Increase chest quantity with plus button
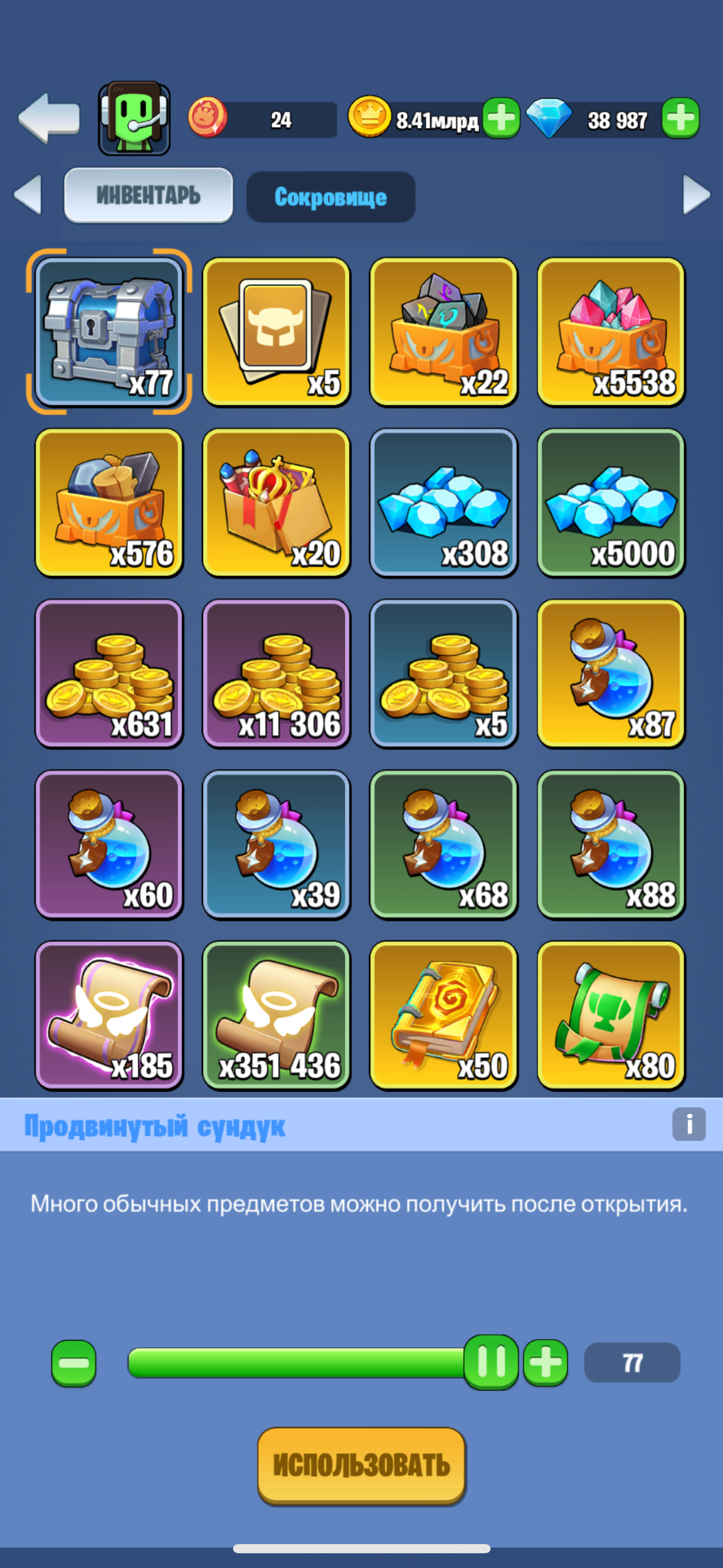The height and width of the screenshot is (1568, 723). click(545, 1363)
